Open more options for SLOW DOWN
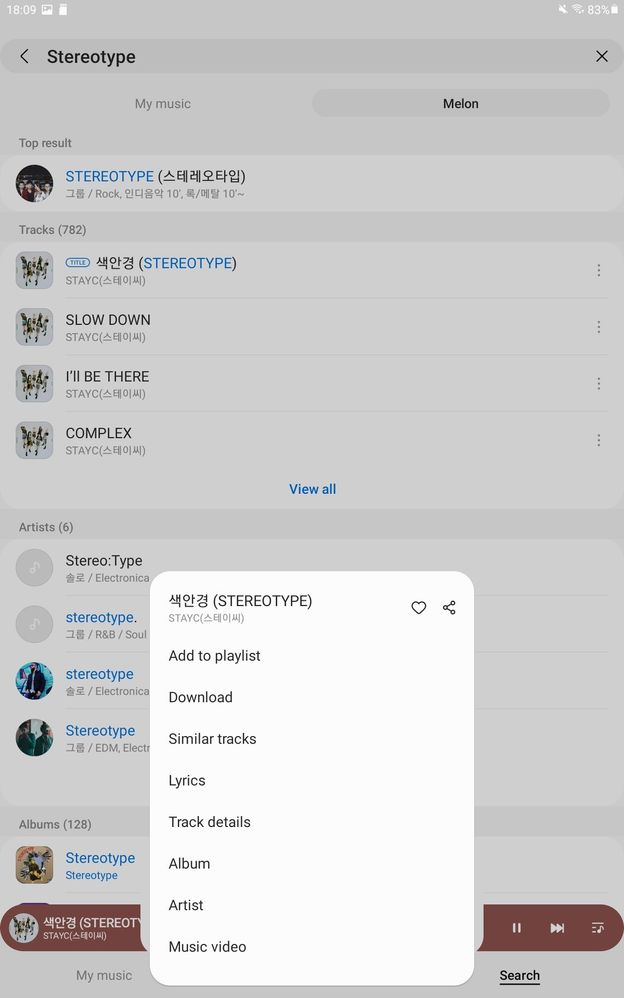 [598, 327]
